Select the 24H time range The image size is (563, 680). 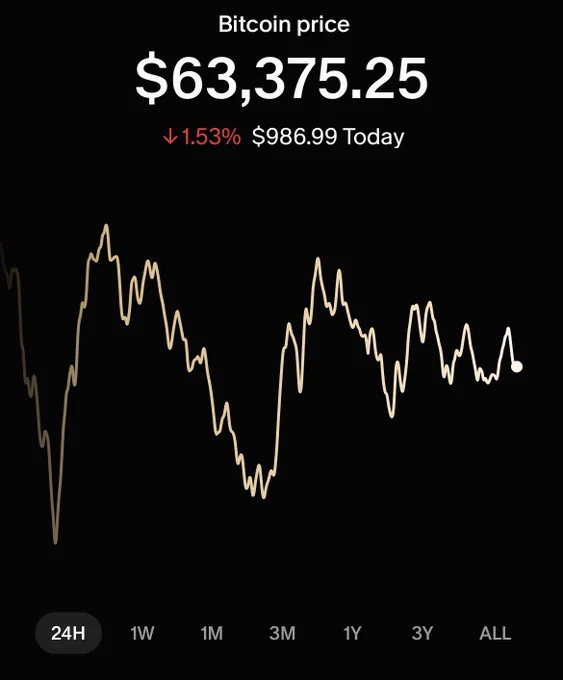click(68, 633)
